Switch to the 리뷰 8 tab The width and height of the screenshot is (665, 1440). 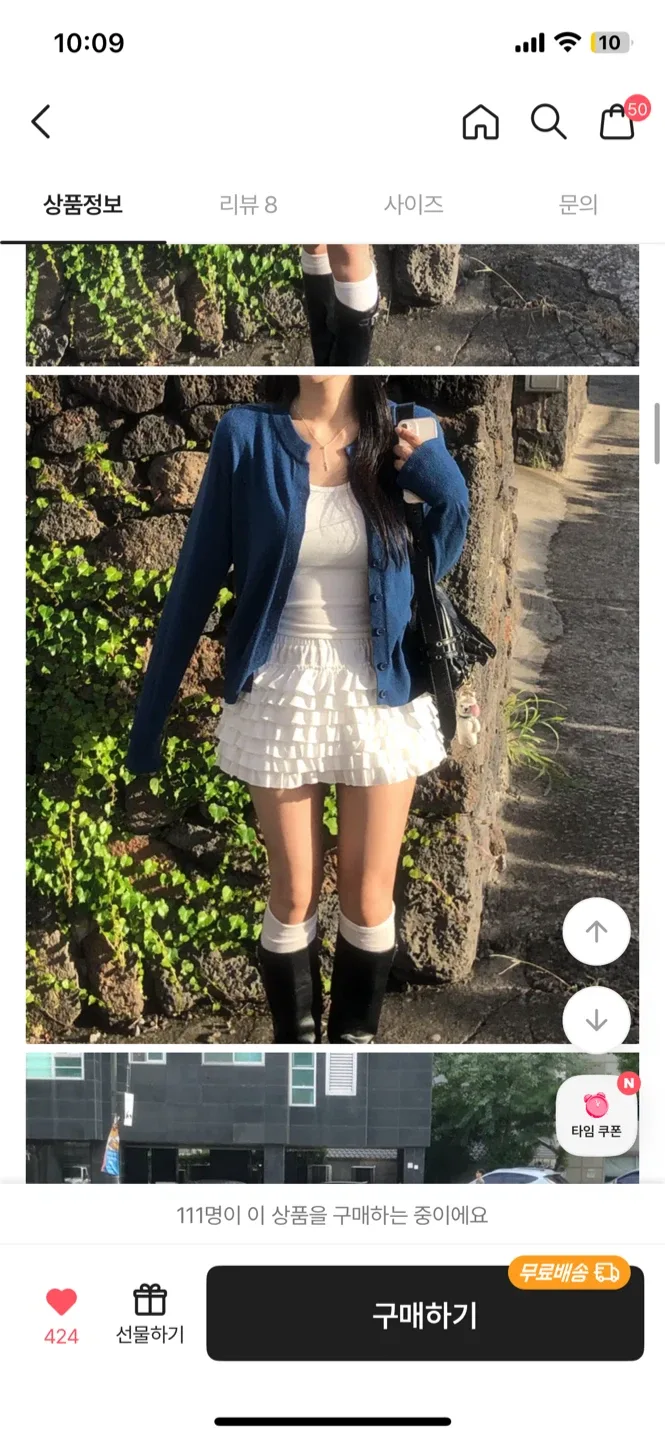248,205
